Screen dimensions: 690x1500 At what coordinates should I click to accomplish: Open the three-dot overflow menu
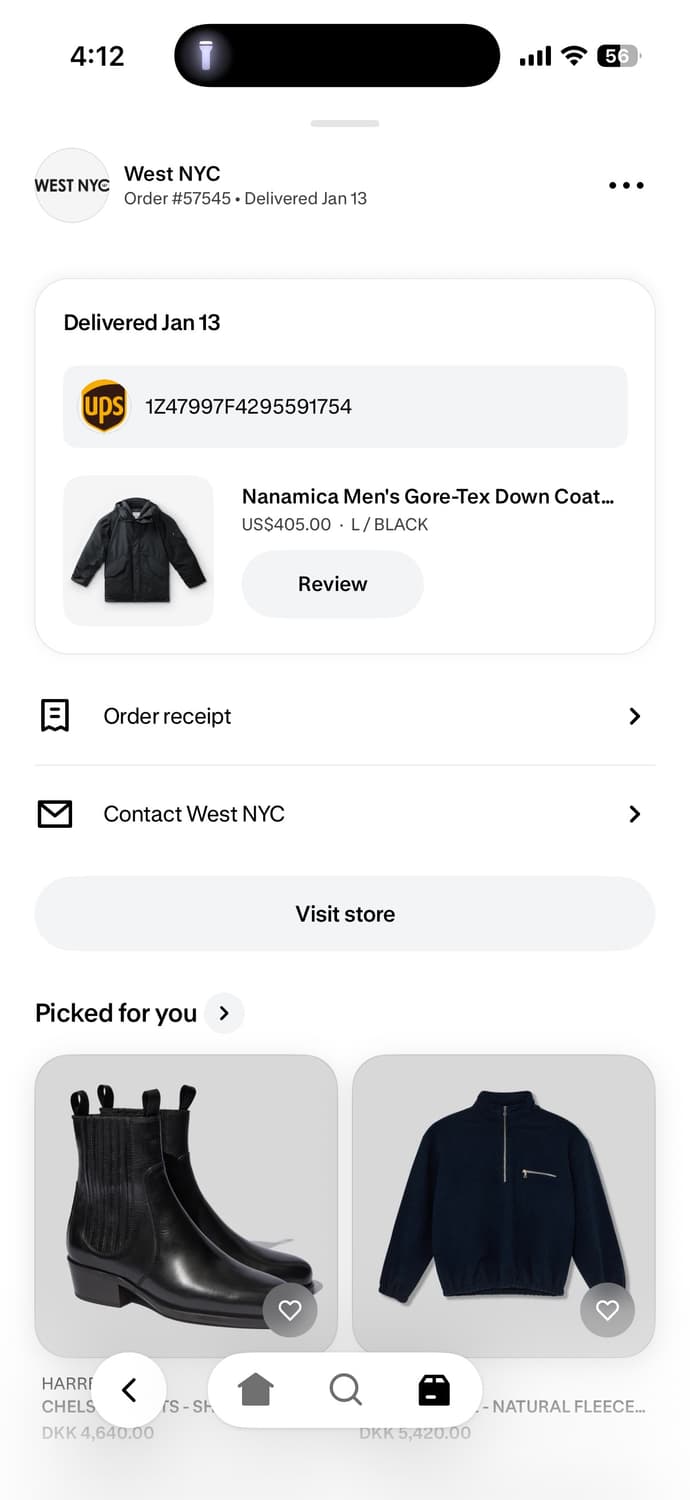[x=626, y=185]
